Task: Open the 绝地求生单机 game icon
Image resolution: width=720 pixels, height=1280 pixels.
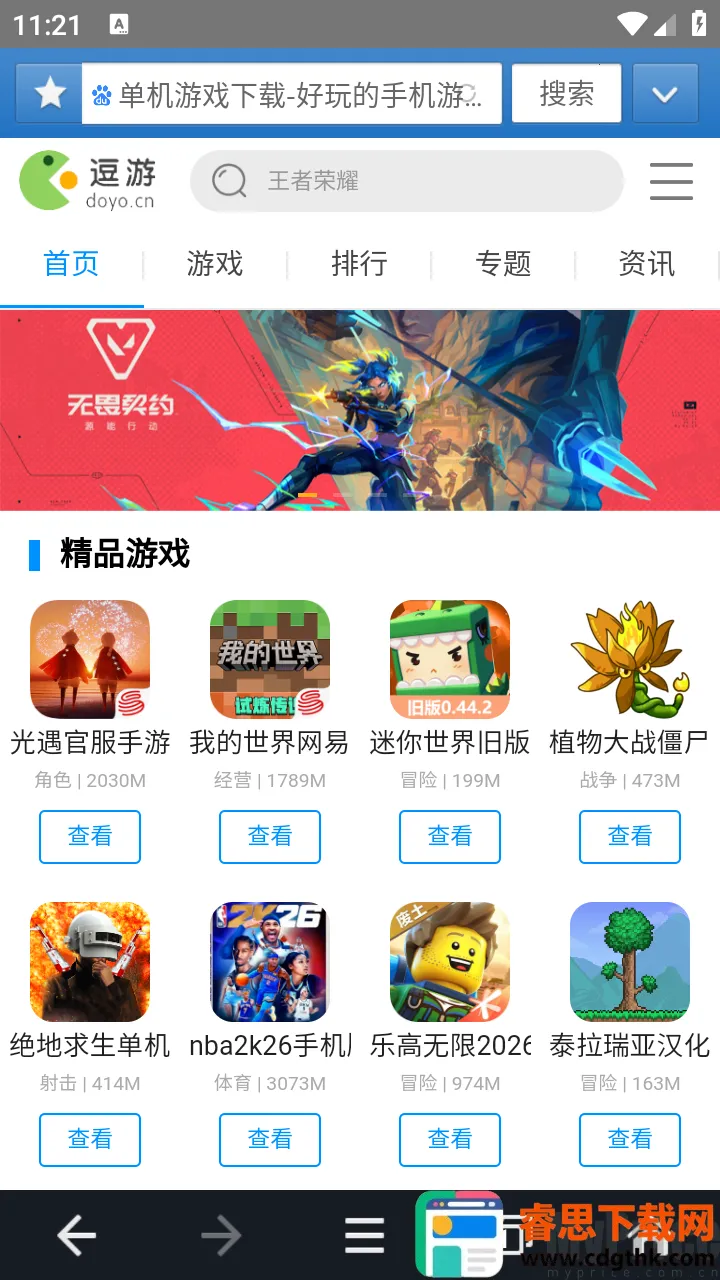Action: tap(90, 961)
